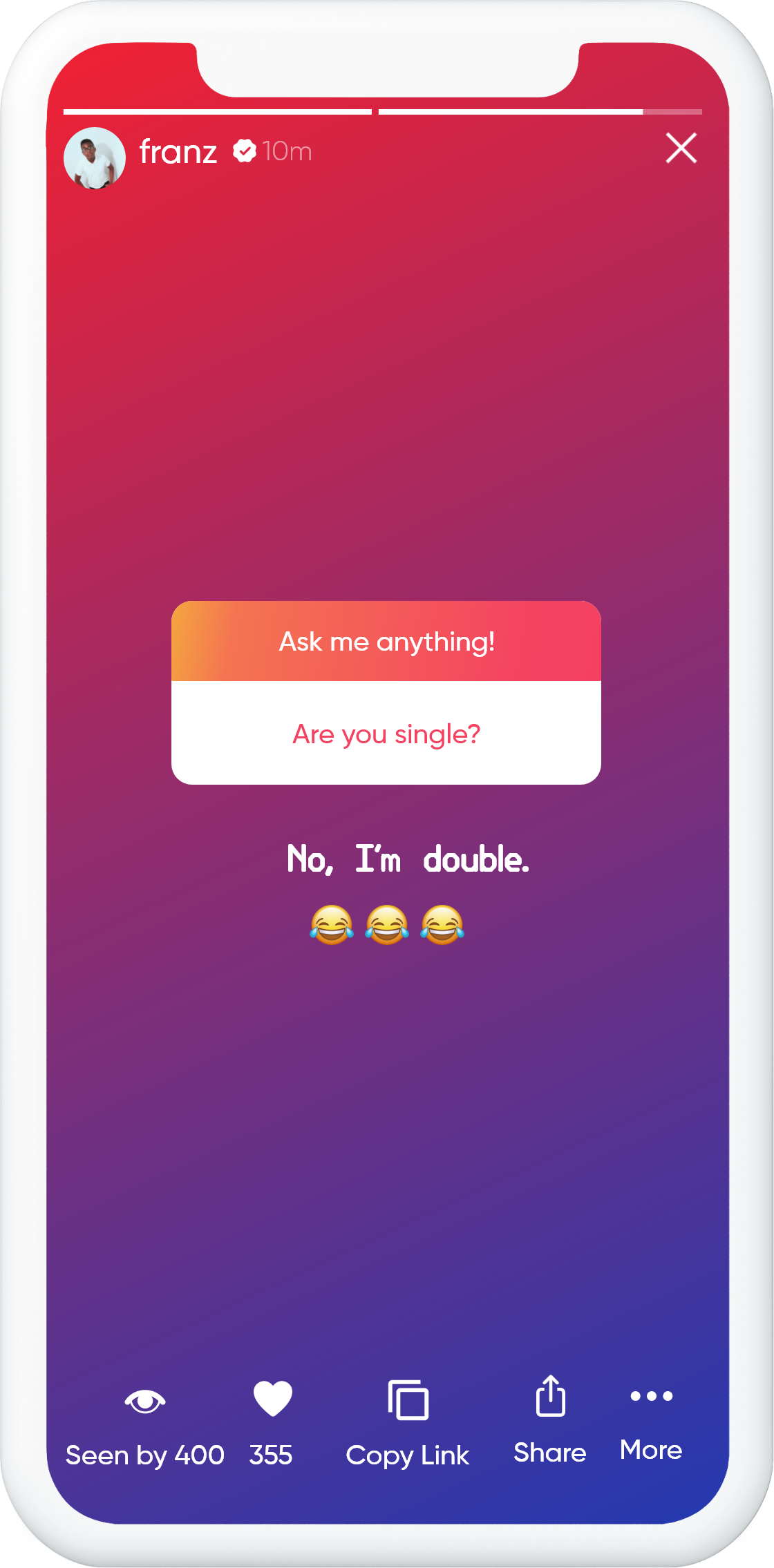The width and height of the screenshot is (774, 1568).
Task: Share this story
Action: [x=550, y=1420]
